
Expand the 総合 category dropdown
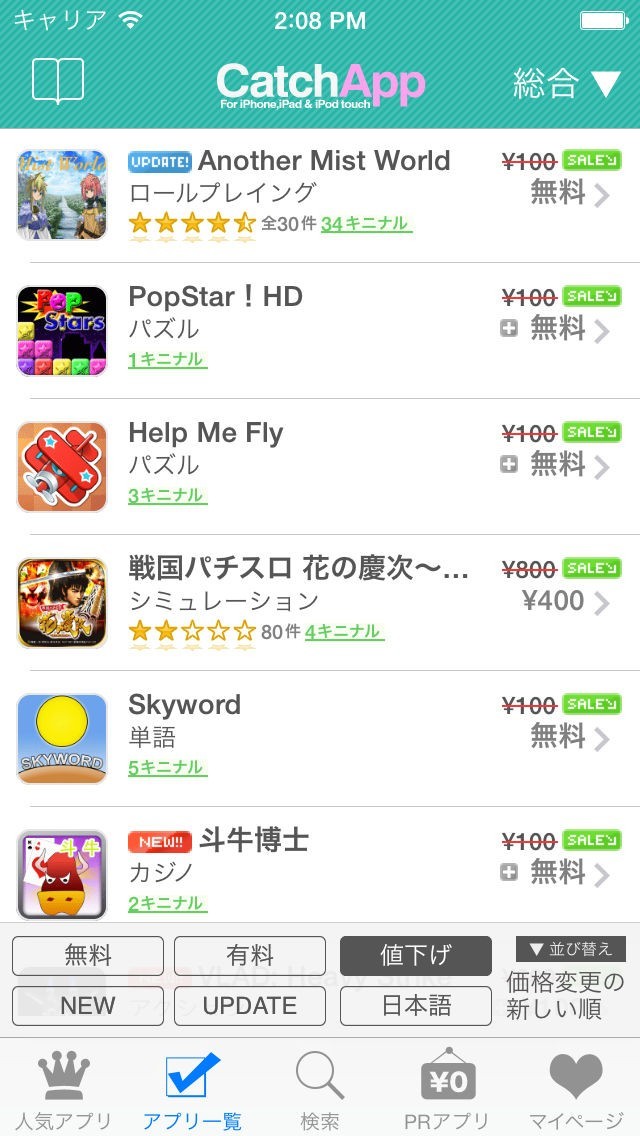(566, 84)
